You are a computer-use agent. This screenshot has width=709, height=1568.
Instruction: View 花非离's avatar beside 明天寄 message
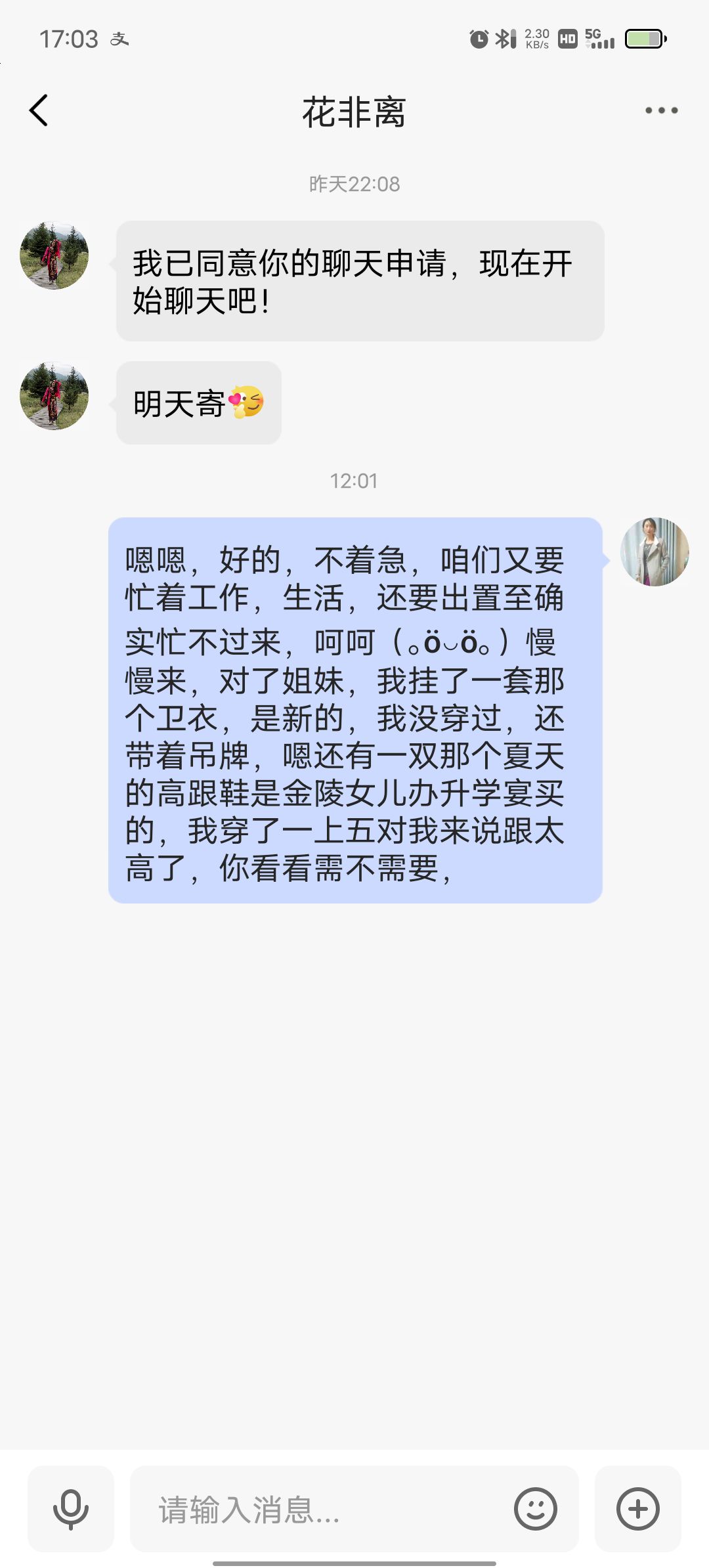pyautogui.click(x=54, y=396)
